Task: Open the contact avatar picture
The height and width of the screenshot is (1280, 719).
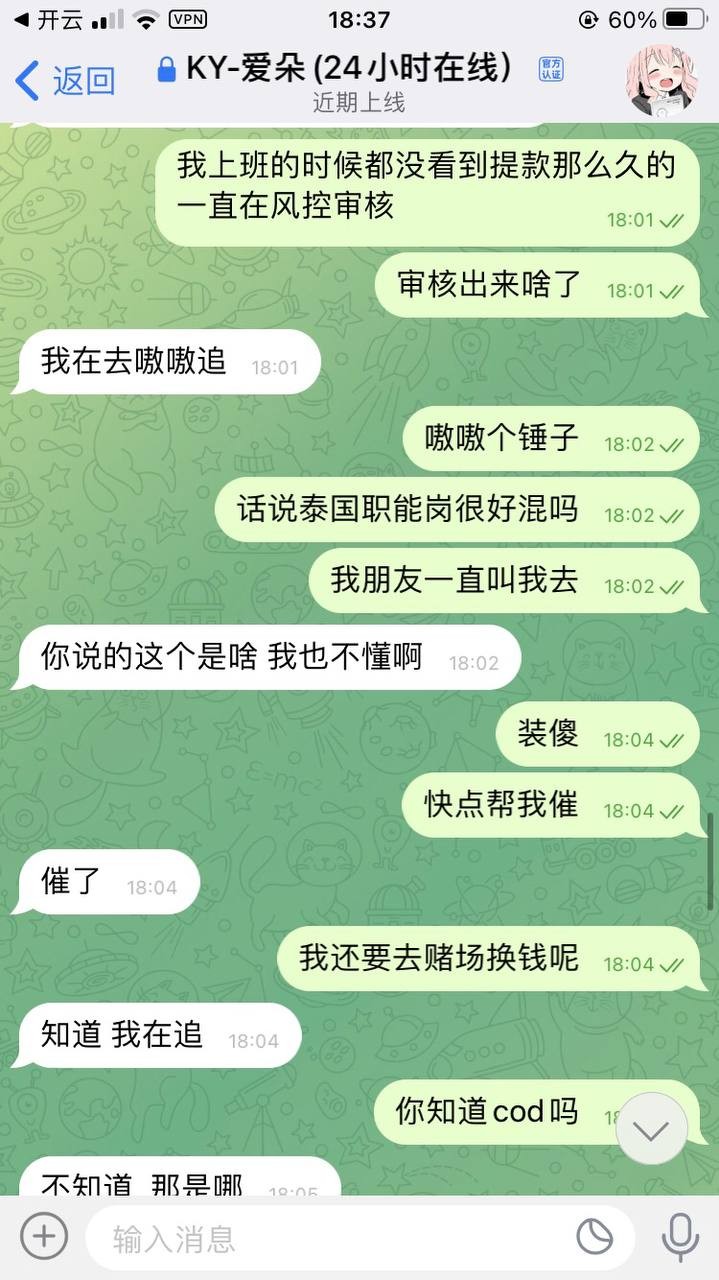Action: (660, 82)
